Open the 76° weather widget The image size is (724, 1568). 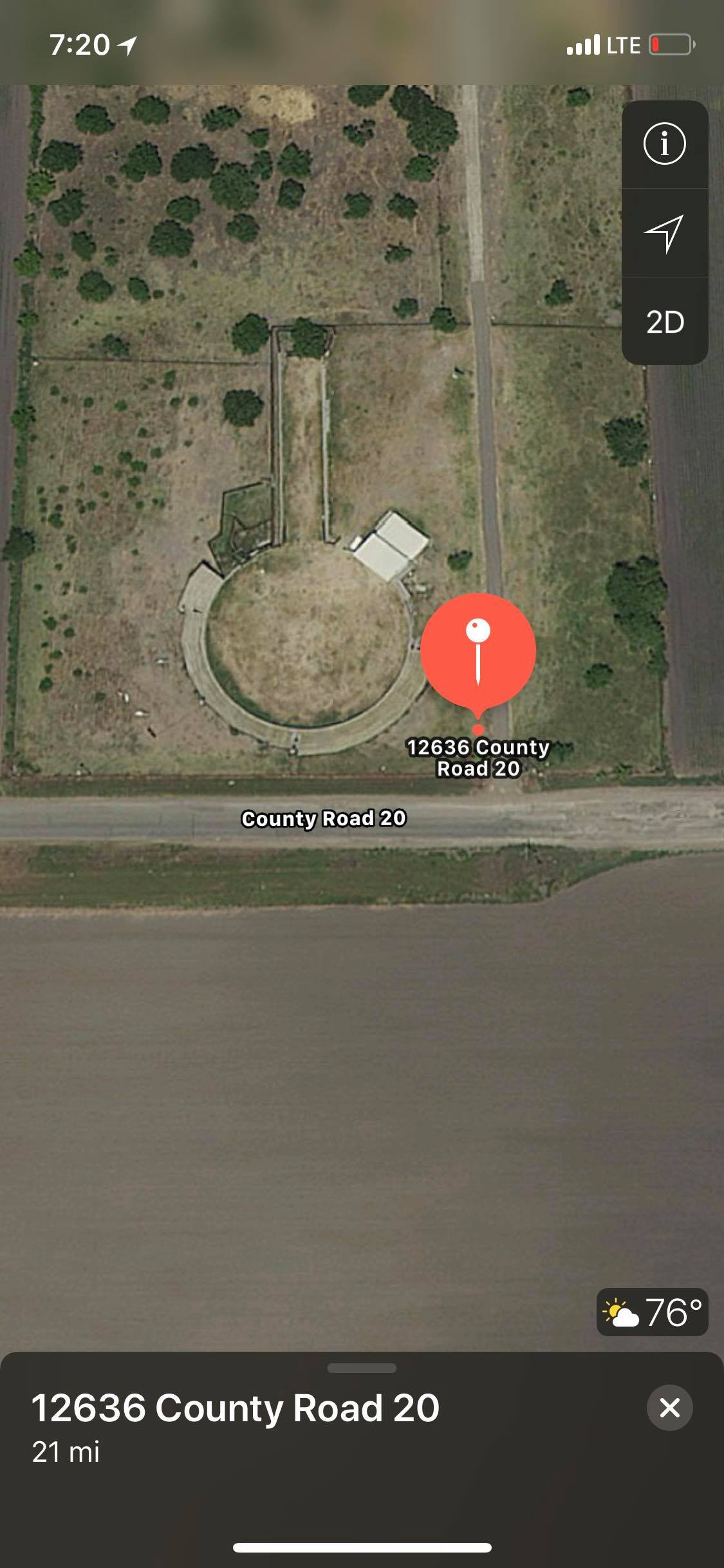click(653, 1313)
